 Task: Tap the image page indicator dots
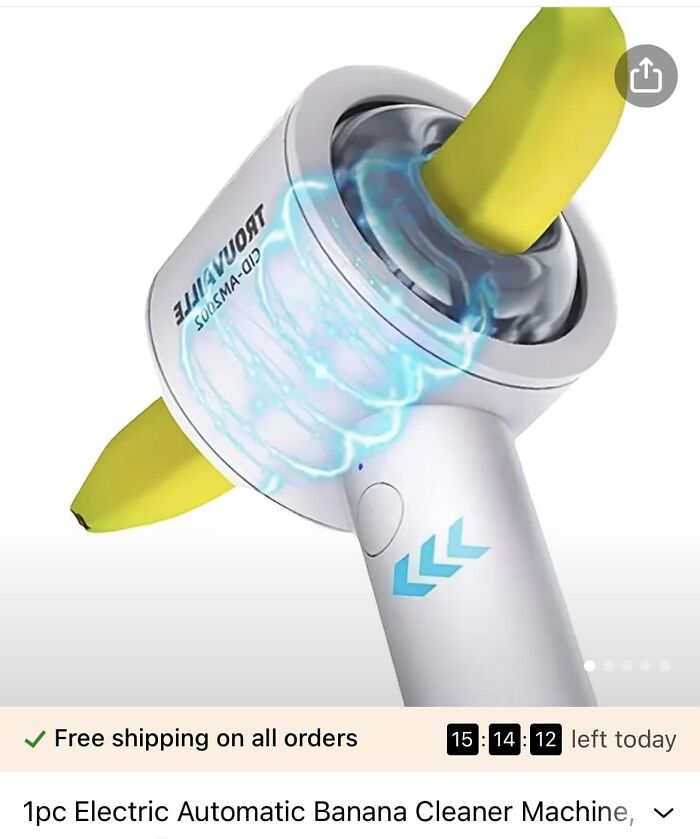[x=627, y=665]
